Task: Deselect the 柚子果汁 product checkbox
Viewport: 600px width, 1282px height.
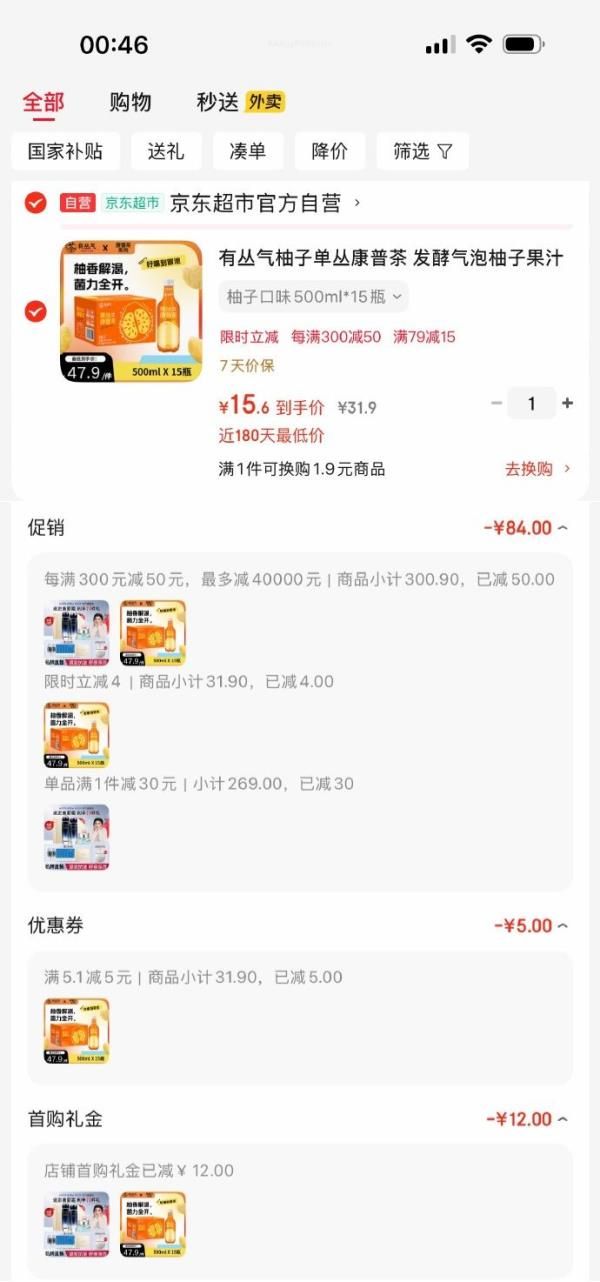Action: coord(36,311)
